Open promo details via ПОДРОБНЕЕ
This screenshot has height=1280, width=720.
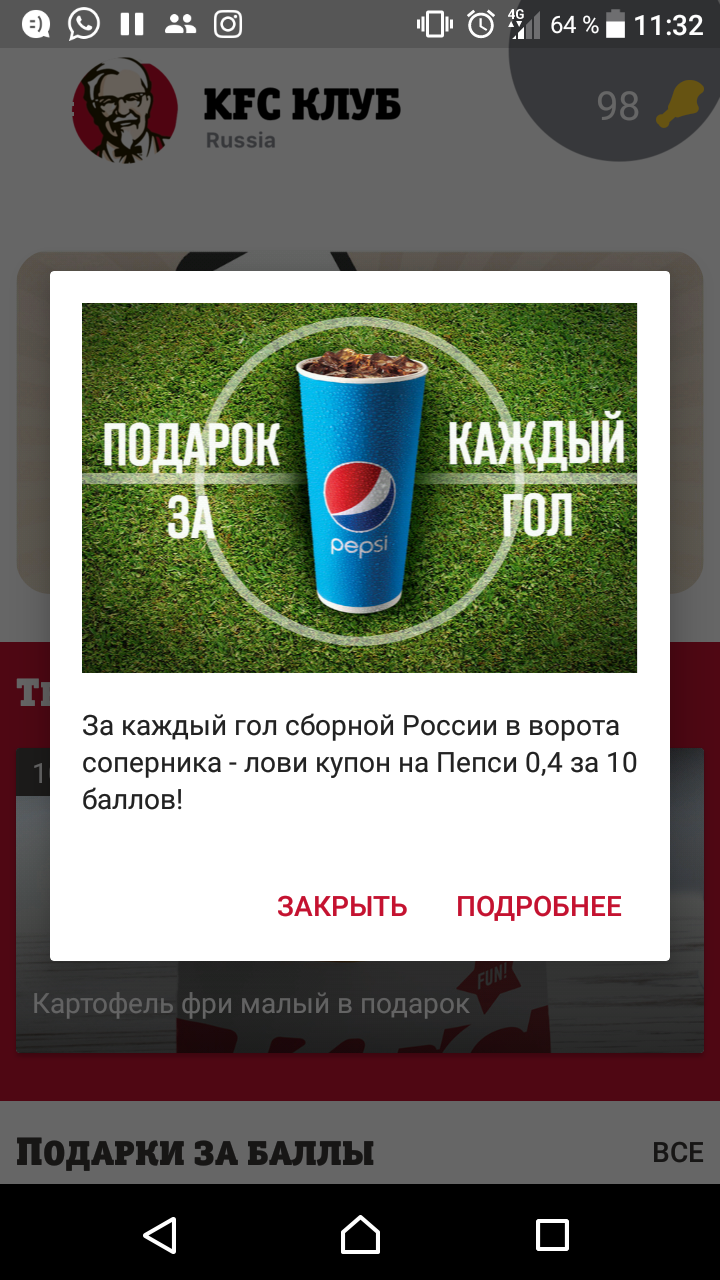click(539, 906)
